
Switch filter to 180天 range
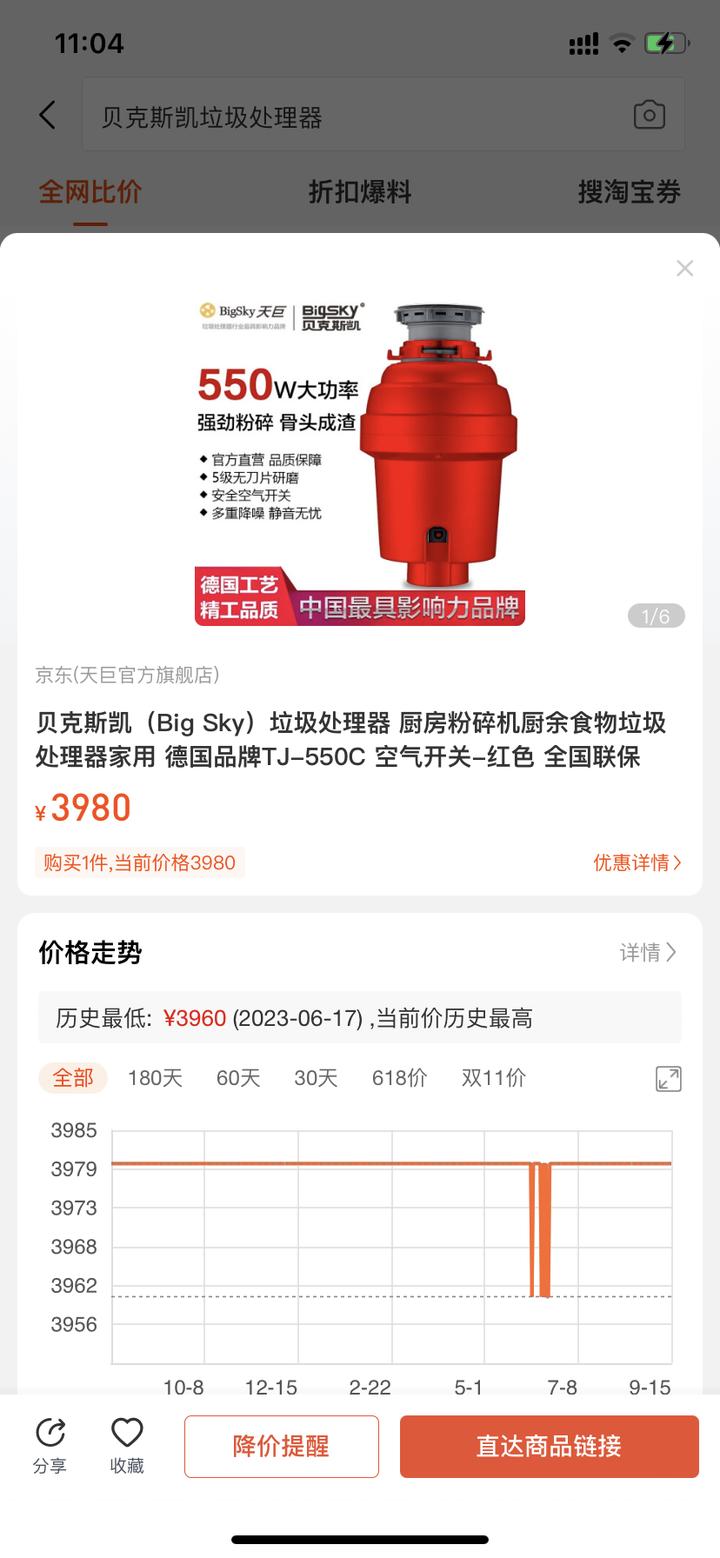(x=153, y=1077)
